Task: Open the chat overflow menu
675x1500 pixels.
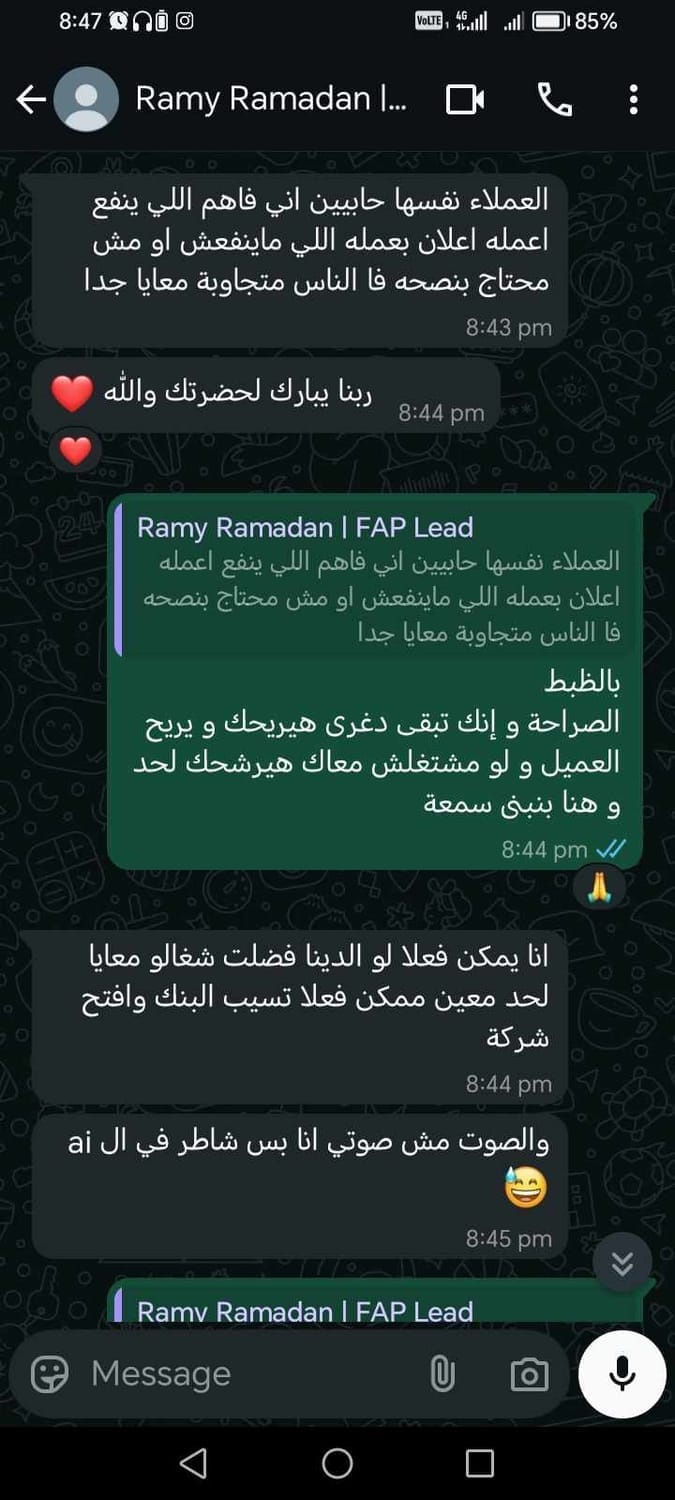Action: coord(633,99)
